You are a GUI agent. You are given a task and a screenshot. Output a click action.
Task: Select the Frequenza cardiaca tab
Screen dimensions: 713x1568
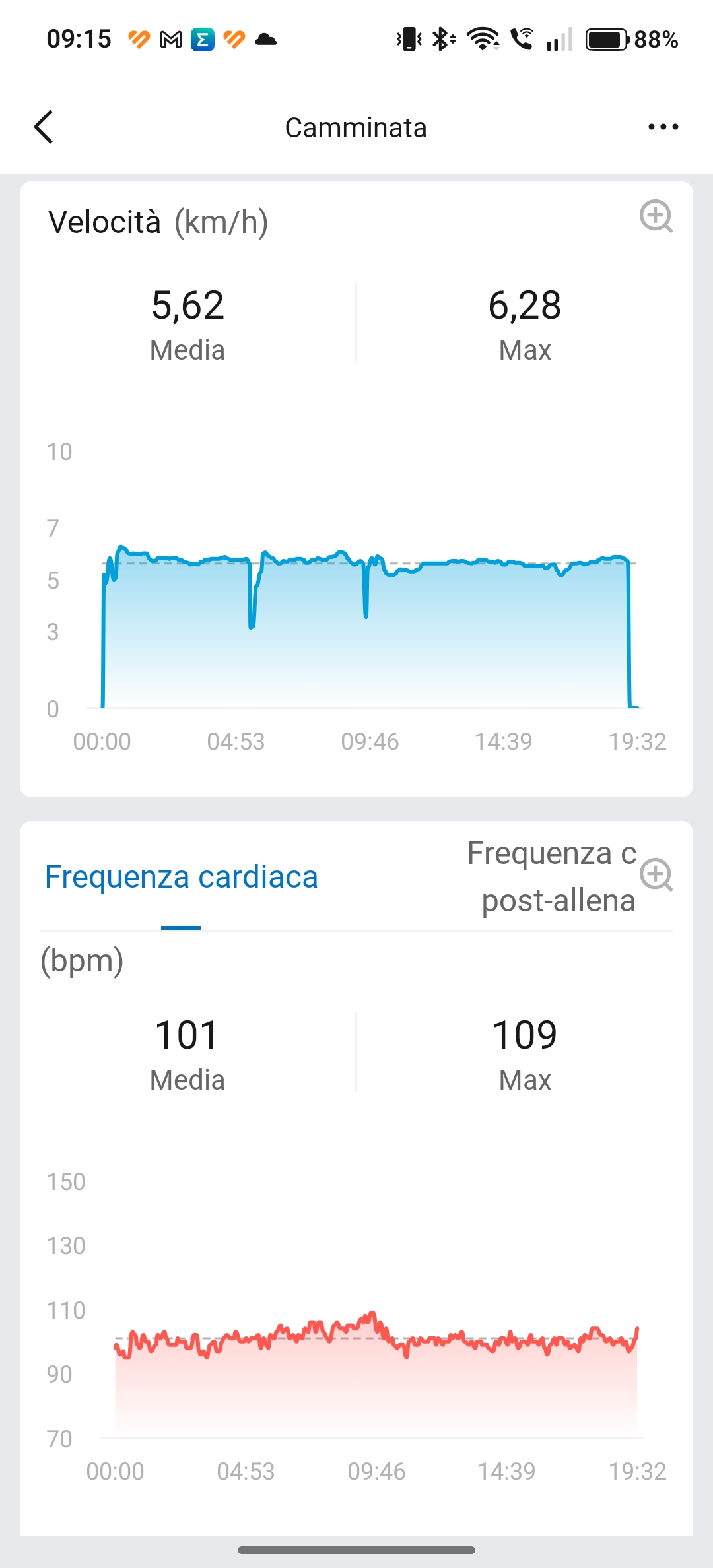point(182,877)
